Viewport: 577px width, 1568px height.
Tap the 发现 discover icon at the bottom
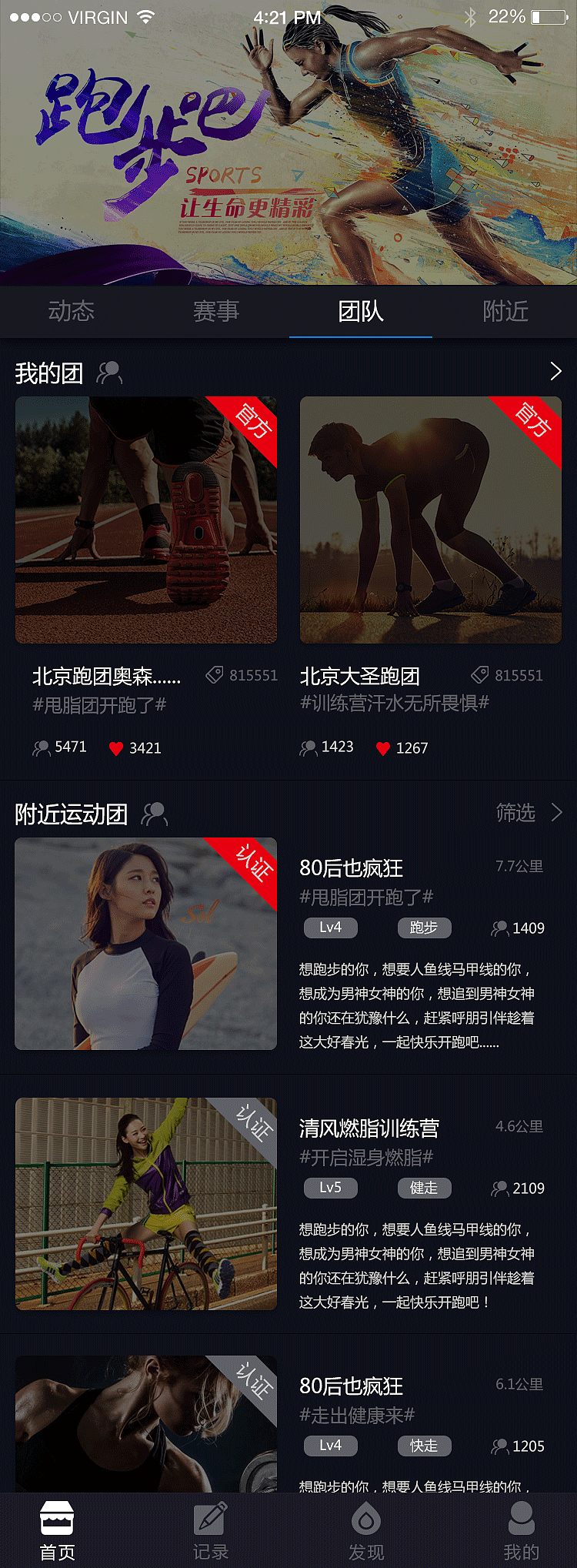click(x=366, y=1517)
